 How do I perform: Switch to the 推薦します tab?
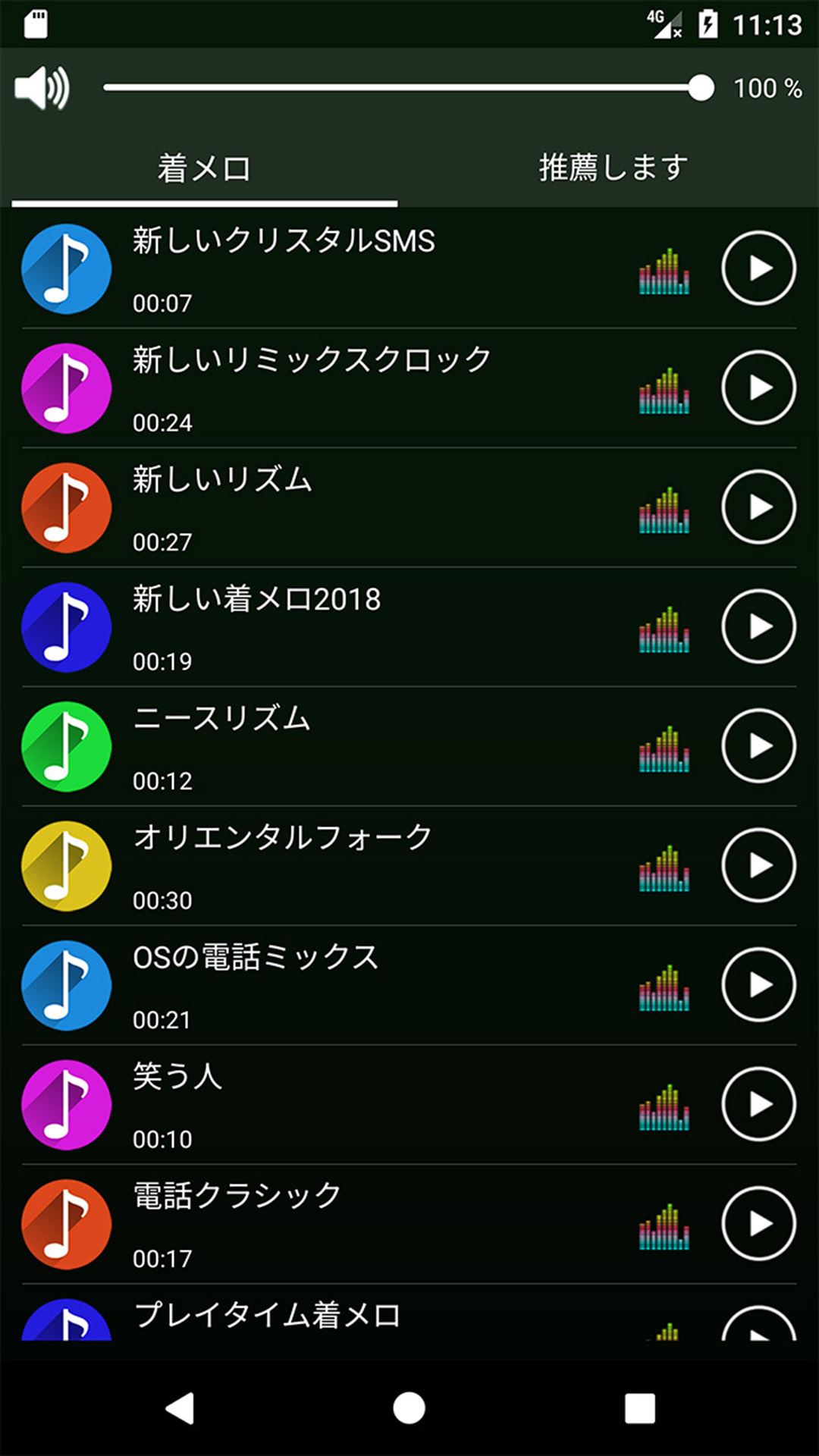[x=613, y=168]
